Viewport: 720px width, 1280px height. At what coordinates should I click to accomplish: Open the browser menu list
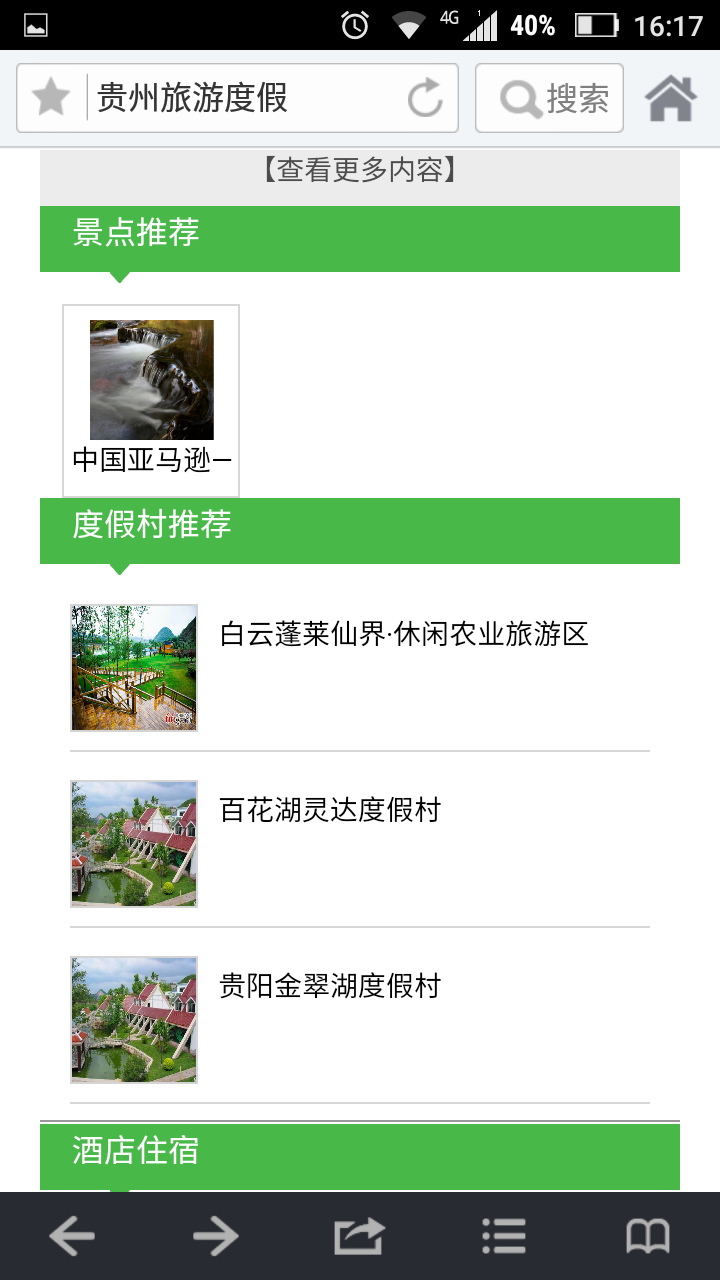coord(503,1237)
